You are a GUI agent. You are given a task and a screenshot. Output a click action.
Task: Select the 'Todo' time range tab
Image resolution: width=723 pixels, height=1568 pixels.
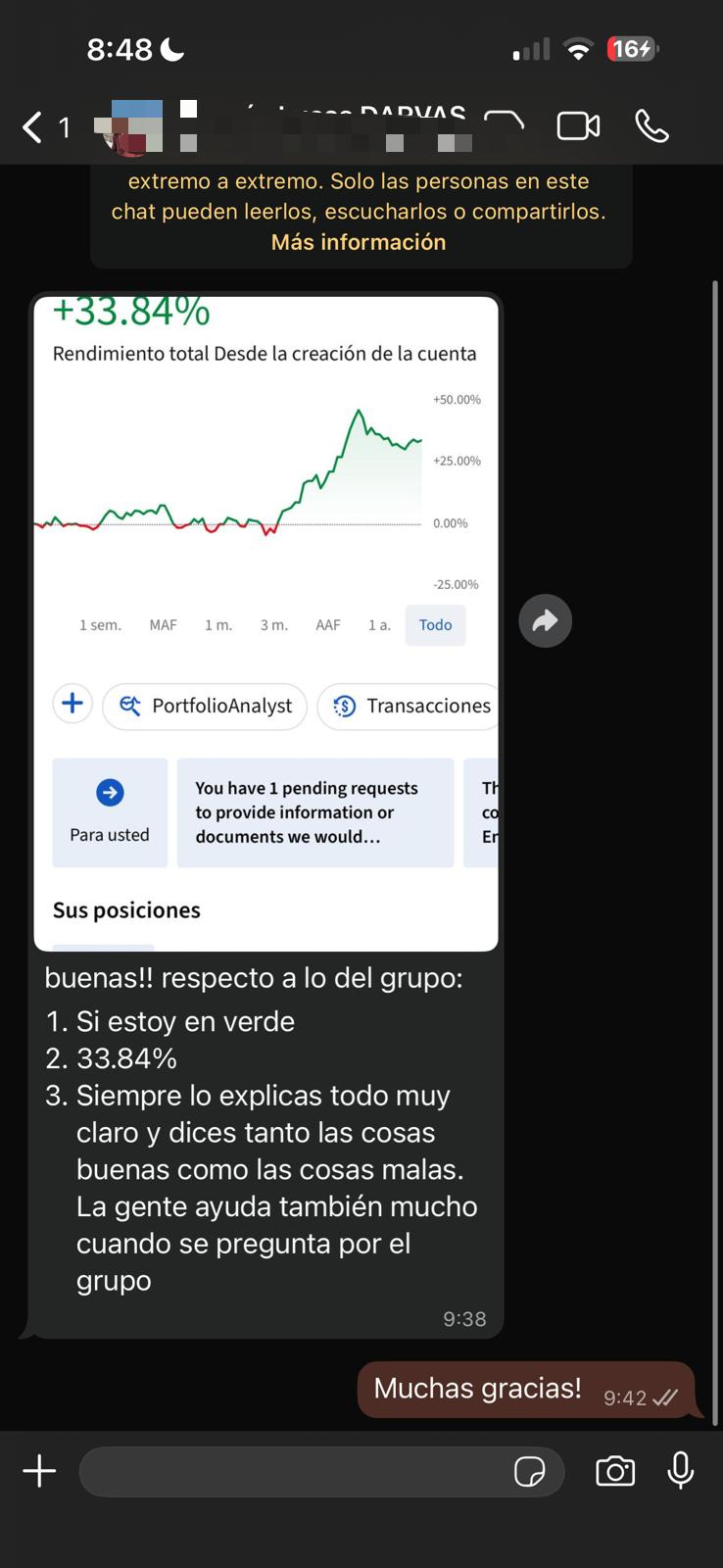434,624
